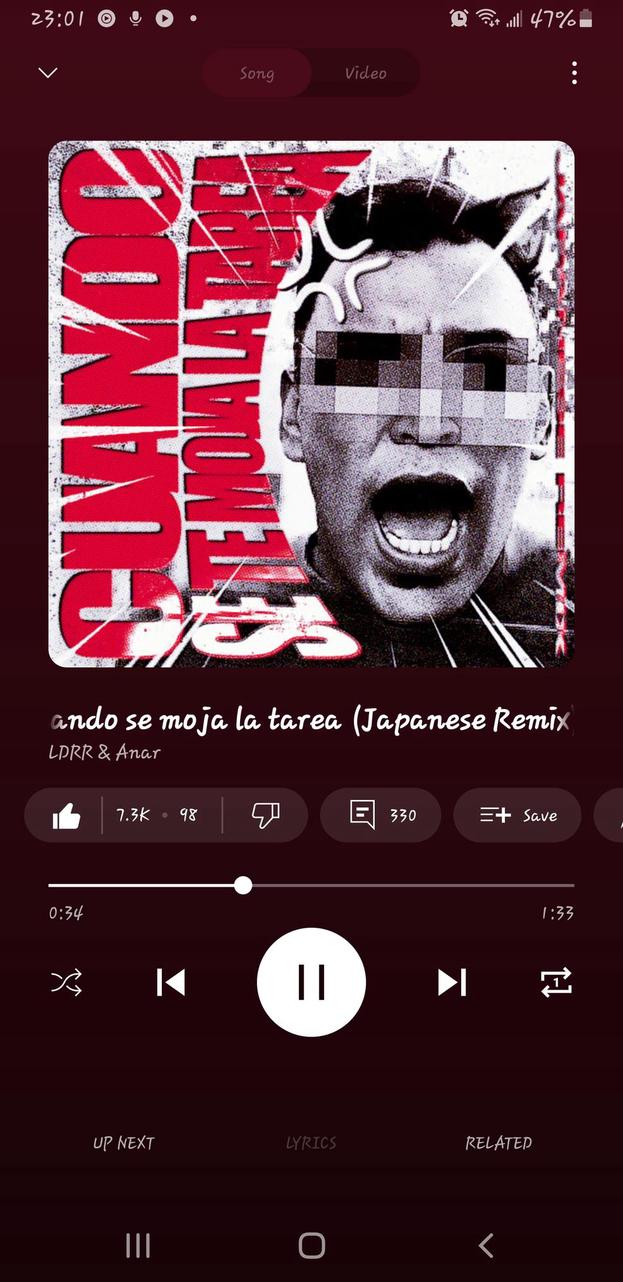Skip to the next track
This screenshot has width=623, height=1282.
(451, 983)
